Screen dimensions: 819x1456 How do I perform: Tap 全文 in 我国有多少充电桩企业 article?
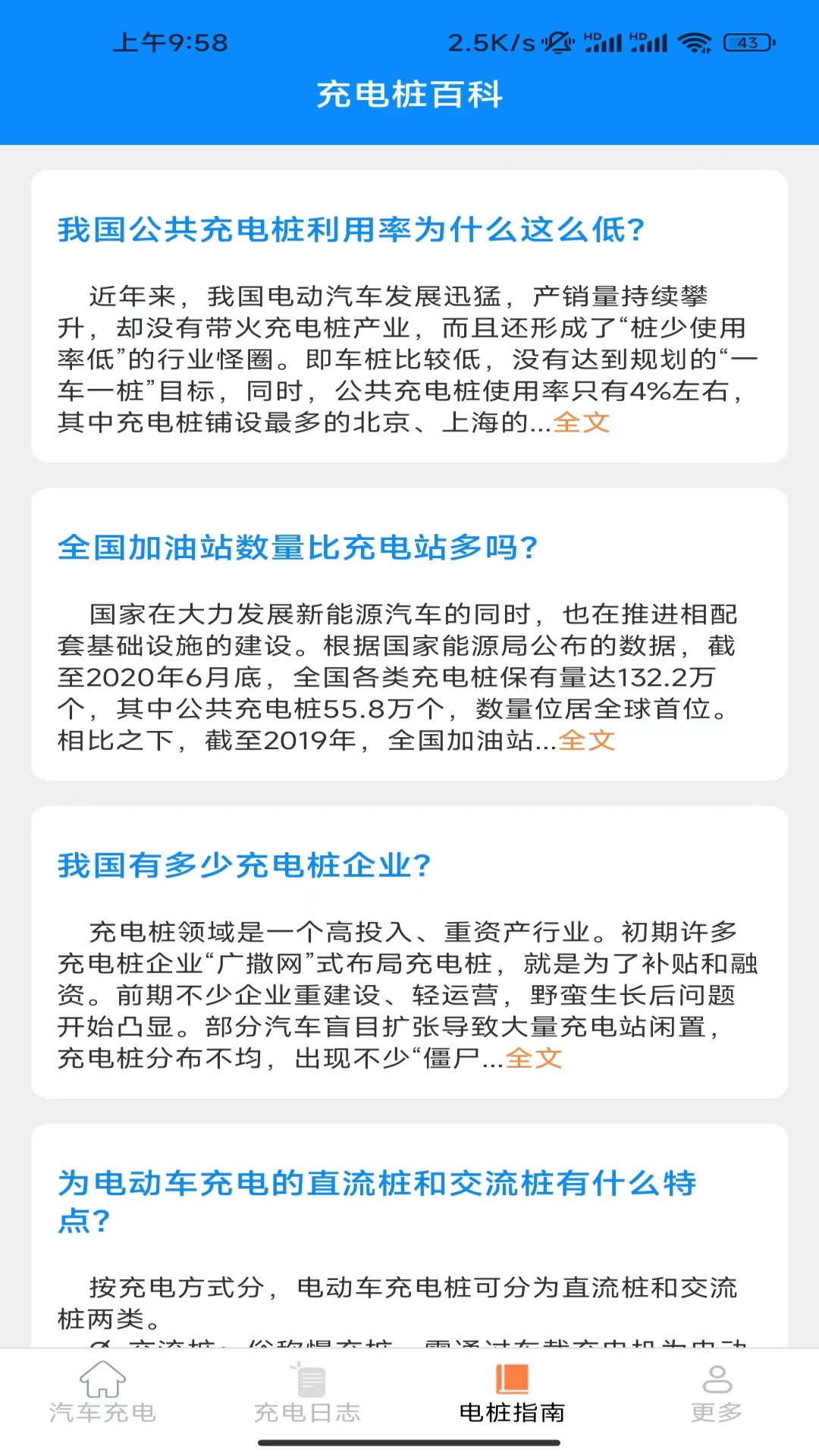[534, 1058]
